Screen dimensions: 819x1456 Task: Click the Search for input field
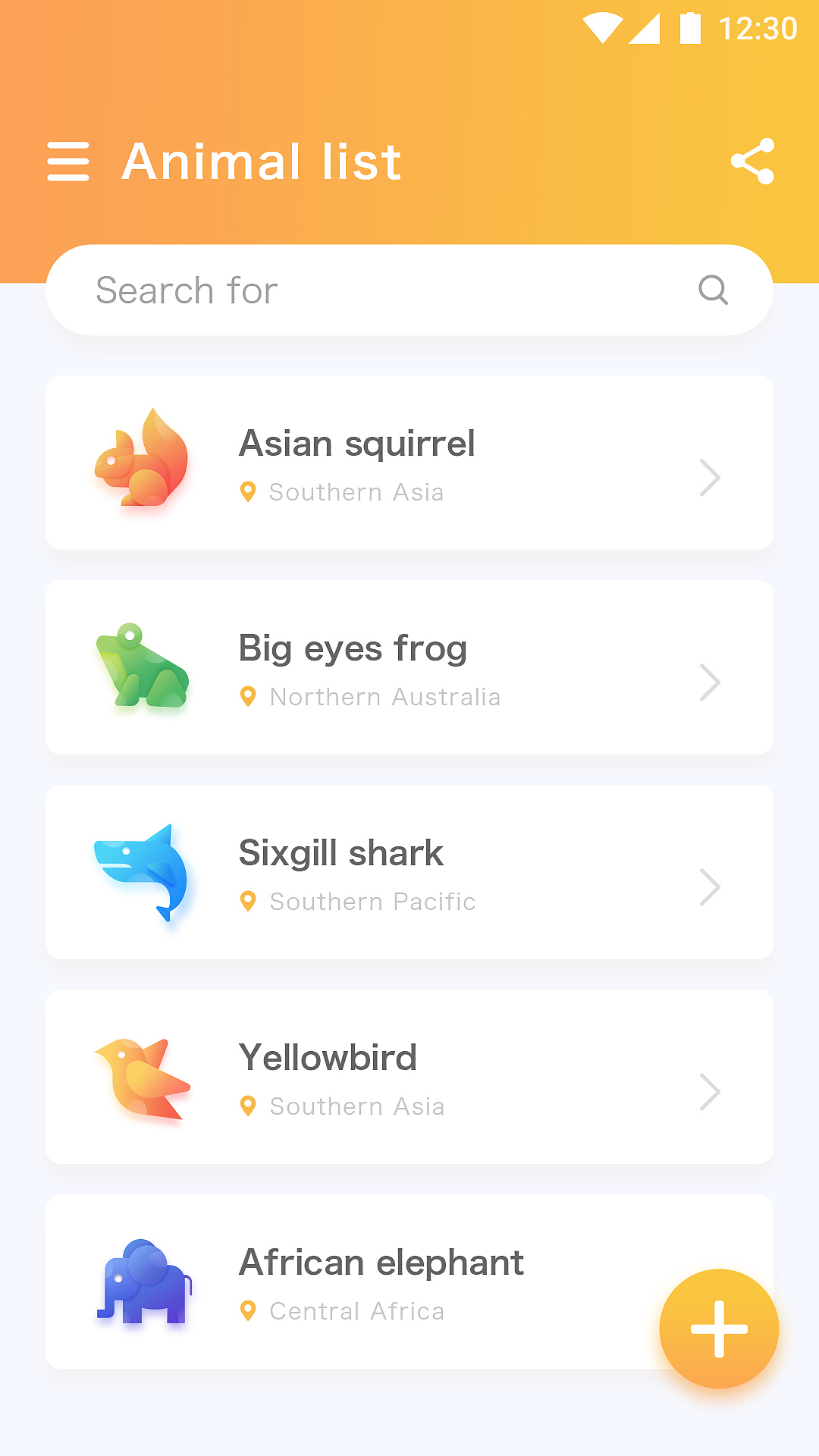pyautogui.click(x=303, y=290)
